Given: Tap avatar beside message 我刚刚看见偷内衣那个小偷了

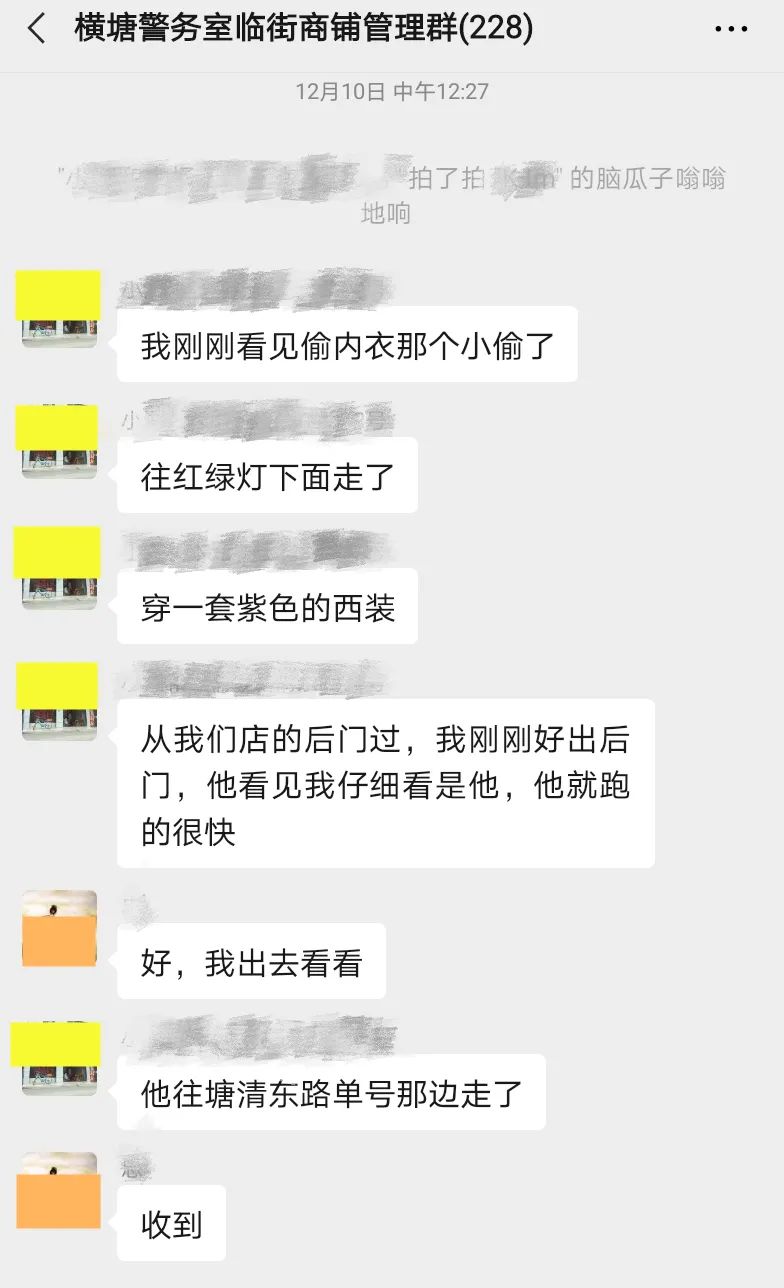Looking at the screenshot, I should (59, 309).
